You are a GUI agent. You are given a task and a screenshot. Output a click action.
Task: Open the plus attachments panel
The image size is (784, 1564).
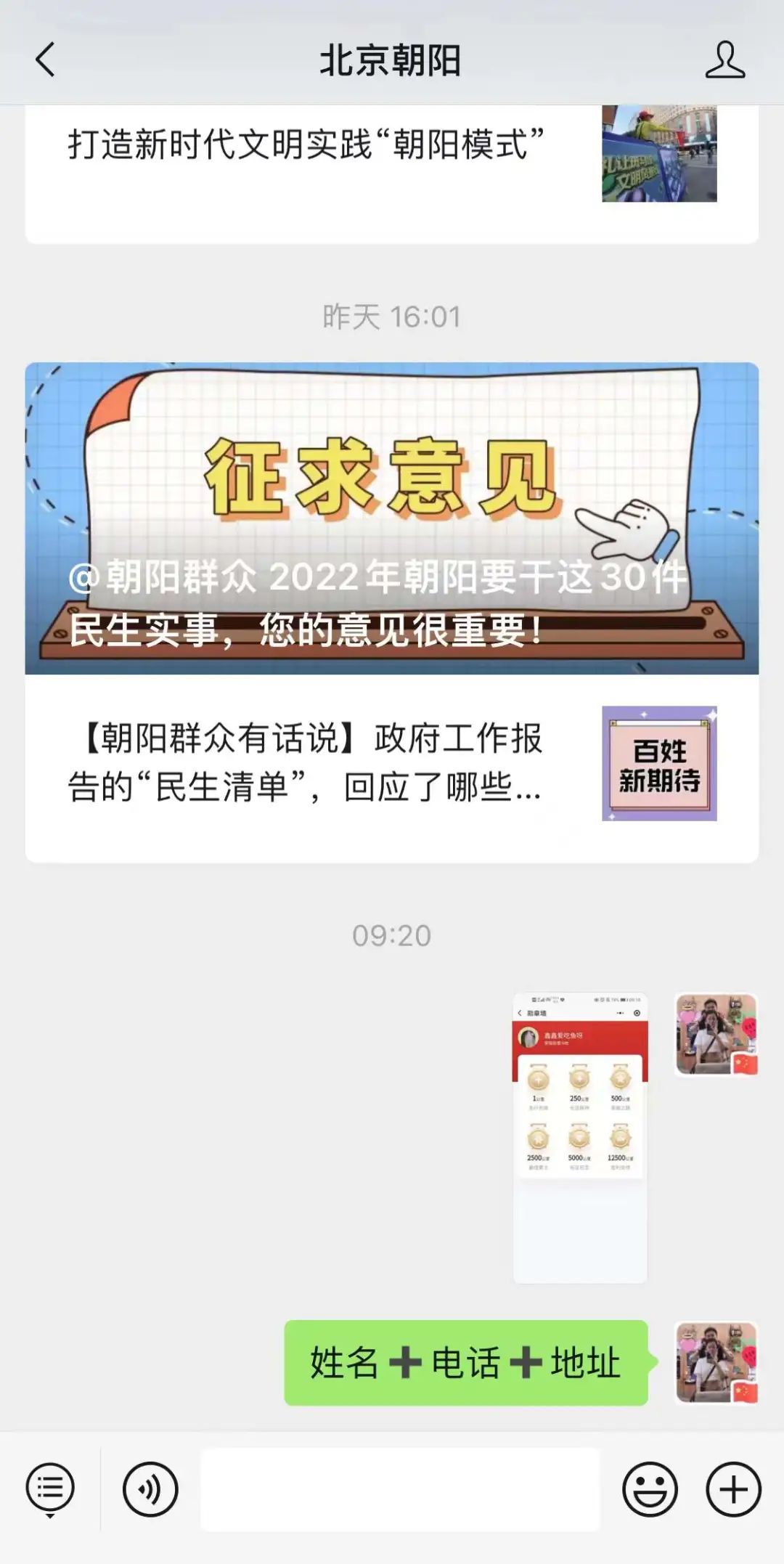(x=733, y=1490)
